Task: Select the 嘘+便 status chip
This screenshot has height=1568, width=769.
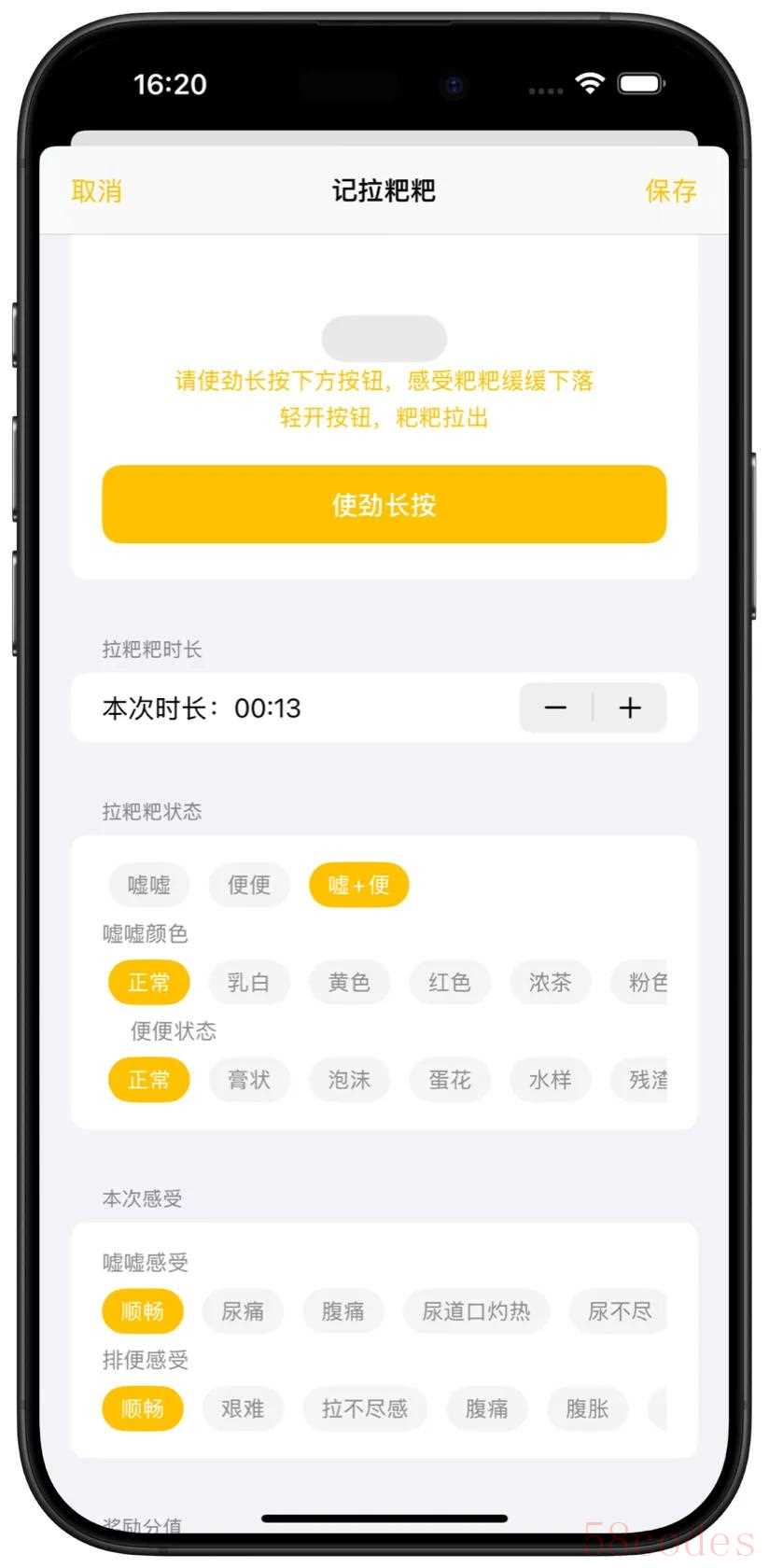Action: [x=359, y=885]
